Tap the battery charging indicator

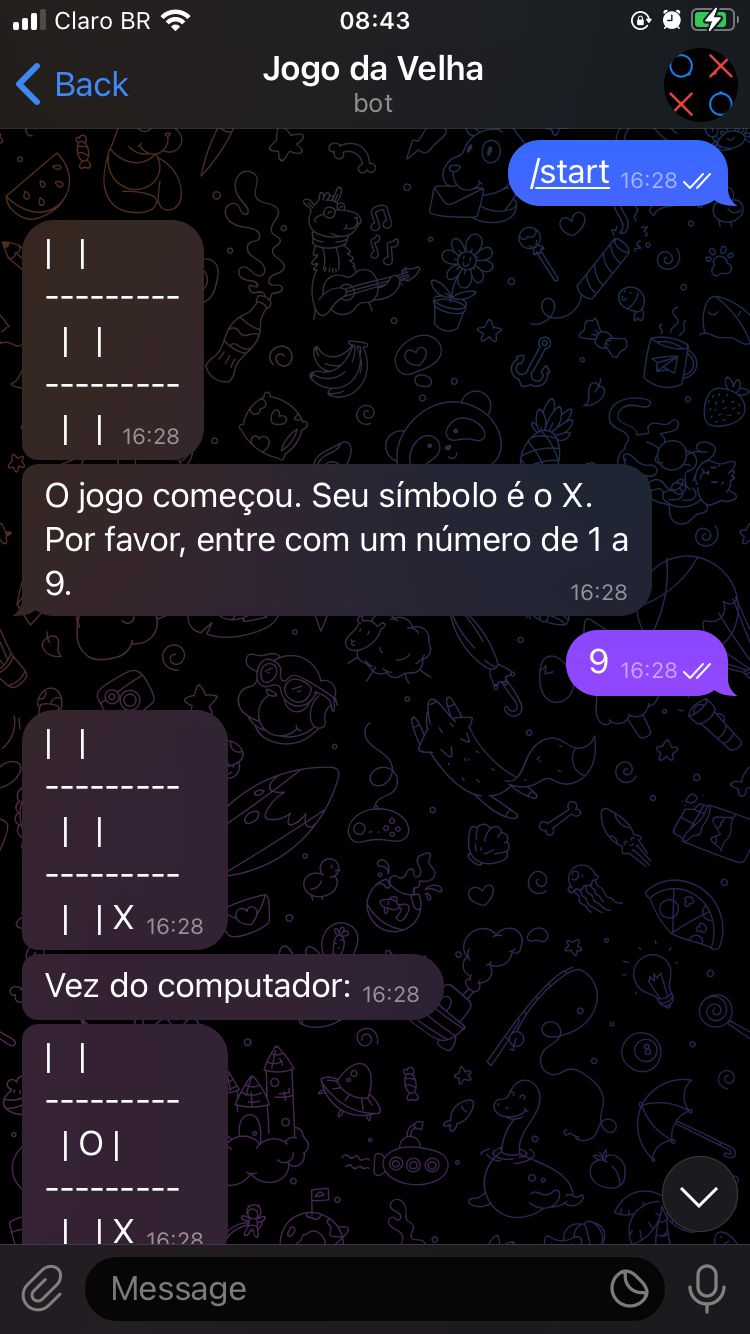[711, 19]
